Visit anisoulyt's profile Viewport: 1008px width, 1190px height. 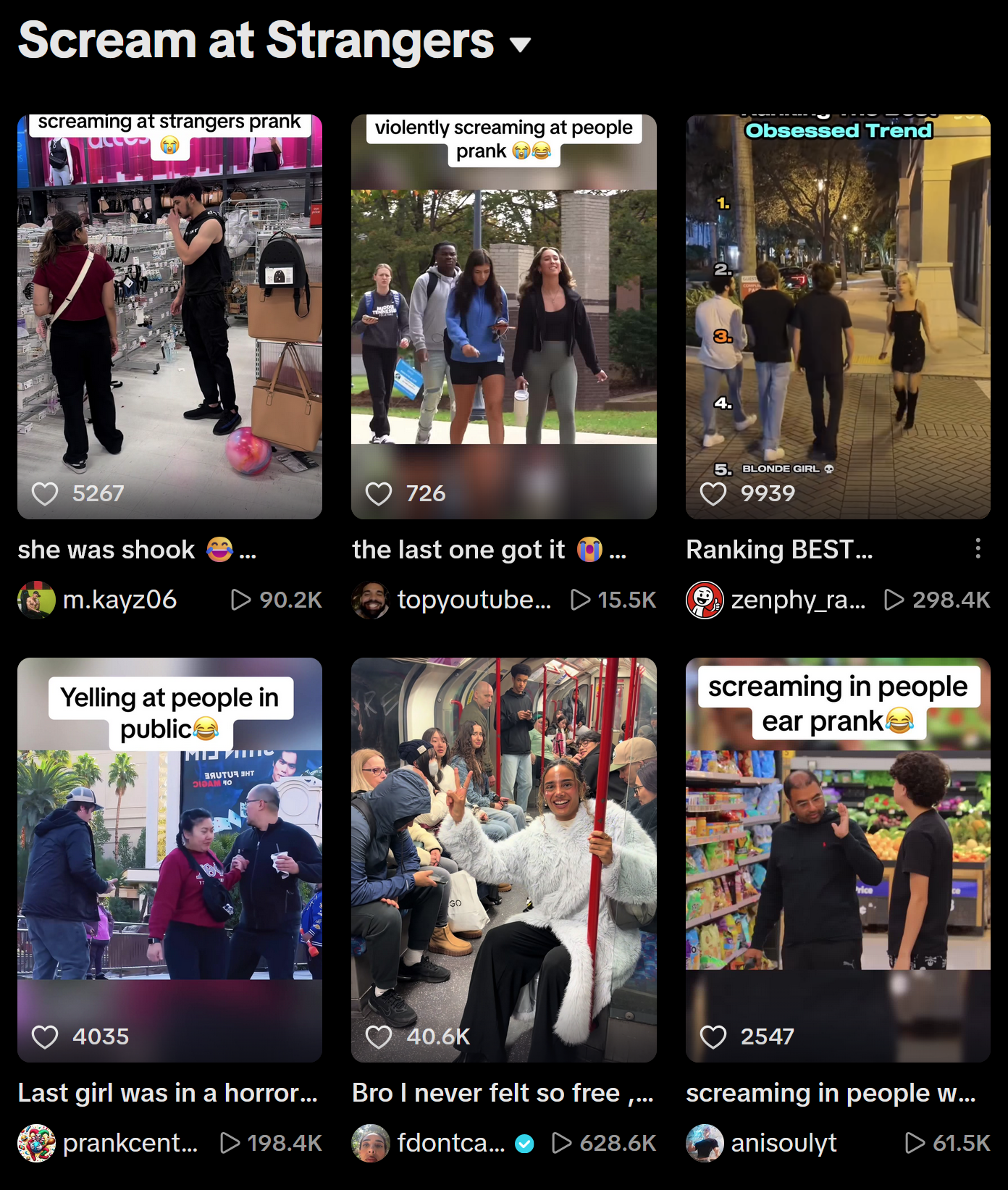[x=784, y=1143]
